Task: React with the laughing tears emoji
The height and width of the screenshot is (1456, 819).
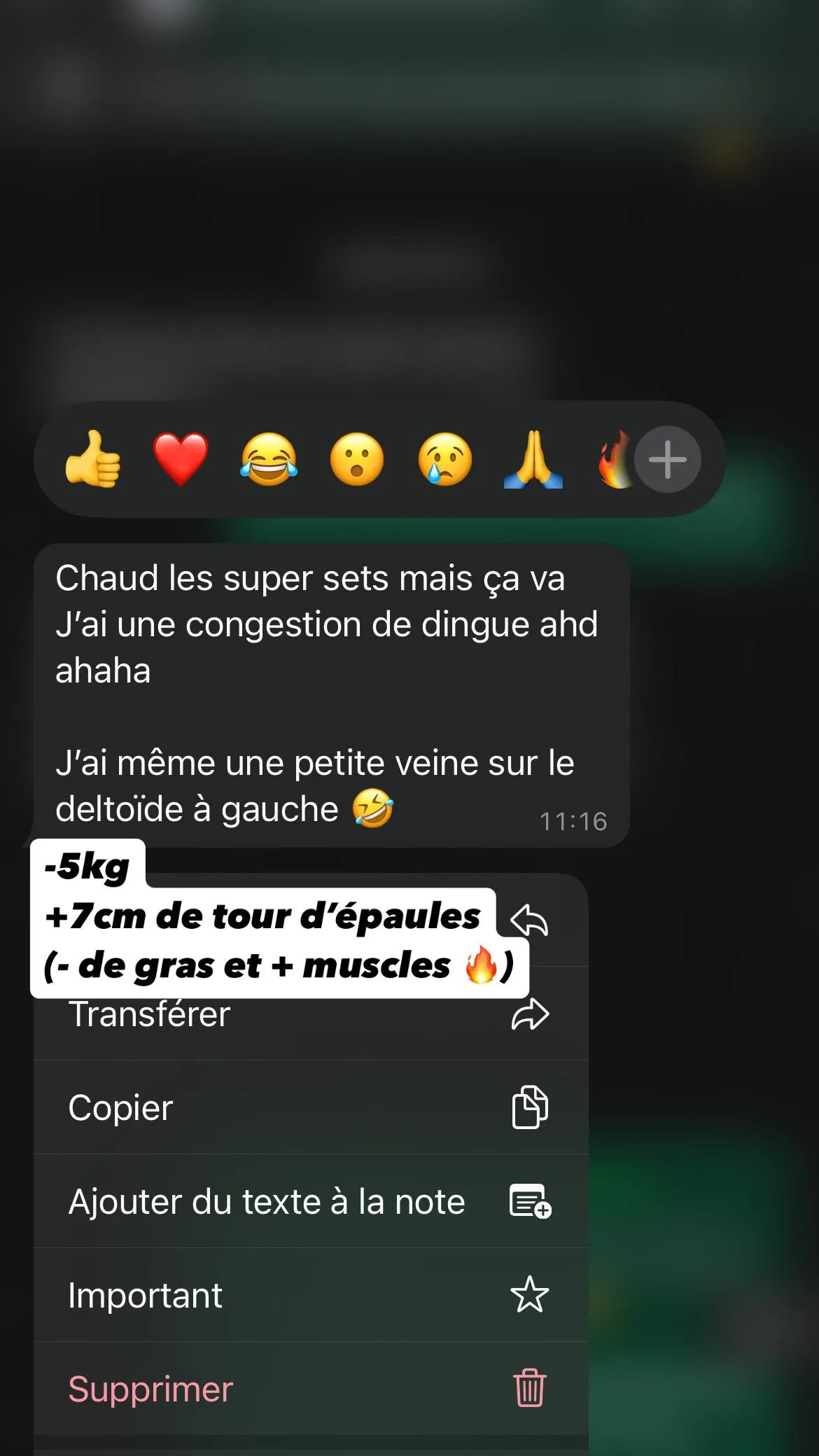Action: 269,459
